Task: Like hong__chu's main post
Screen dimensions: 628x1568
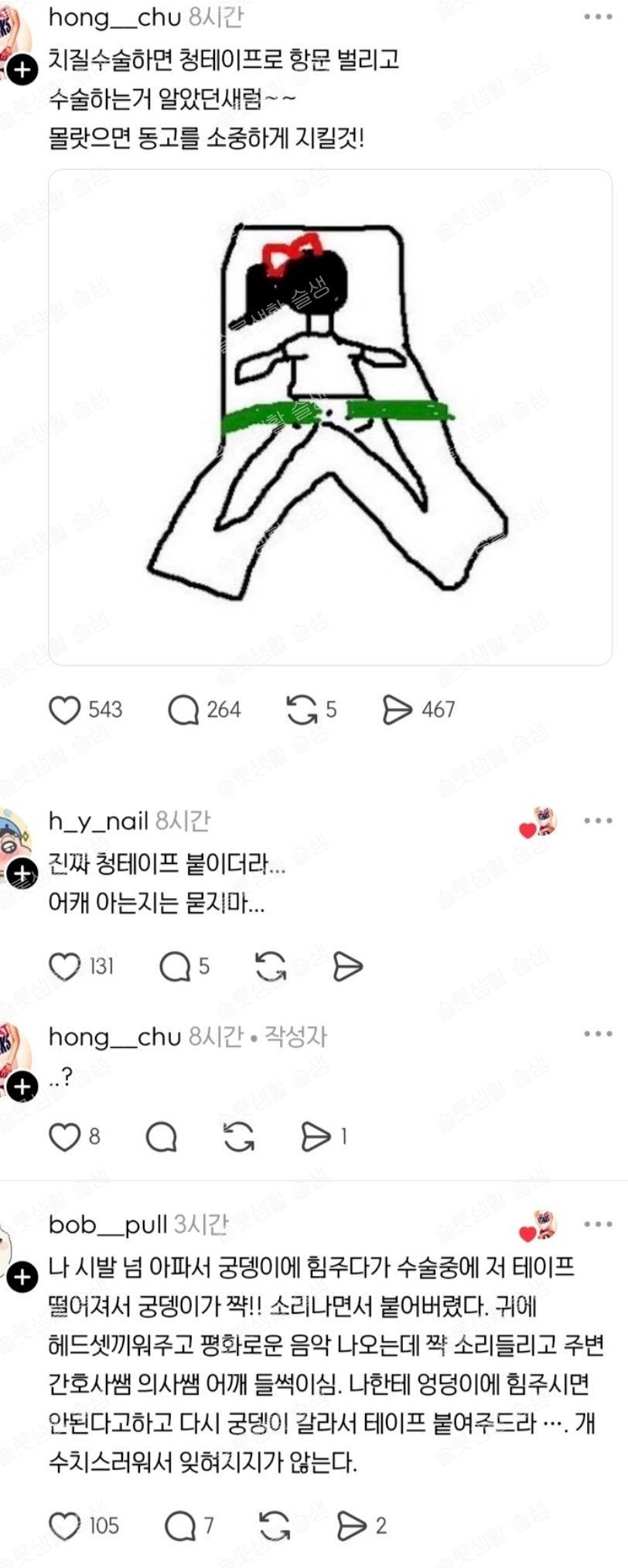Action: 65,709
